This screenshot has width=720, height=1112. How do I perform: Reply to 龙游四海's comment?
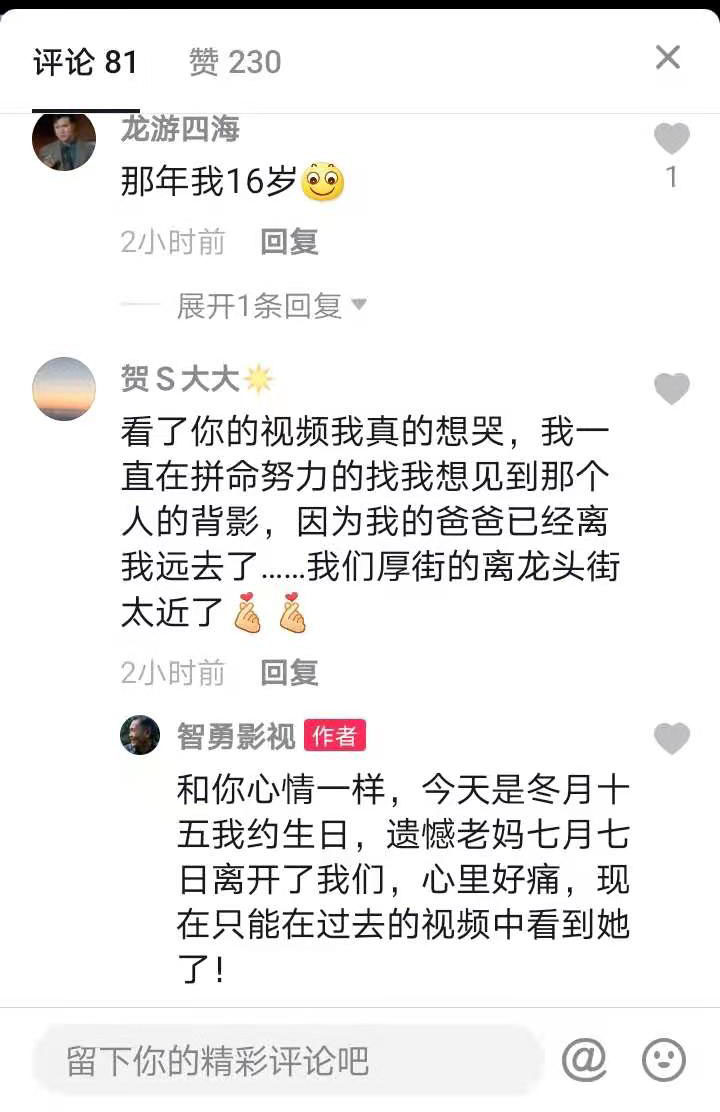tap(289, 242)
